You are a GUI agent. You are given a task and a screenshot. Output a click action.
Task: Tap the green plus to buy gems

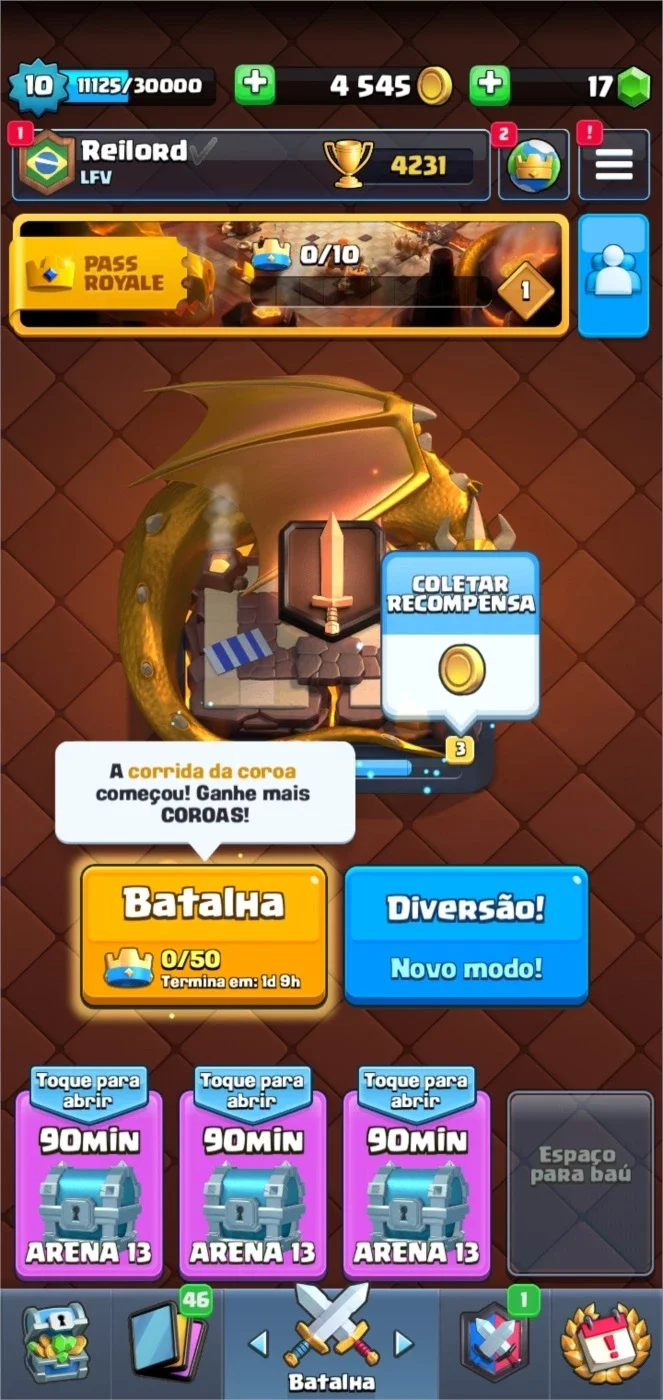489,85
